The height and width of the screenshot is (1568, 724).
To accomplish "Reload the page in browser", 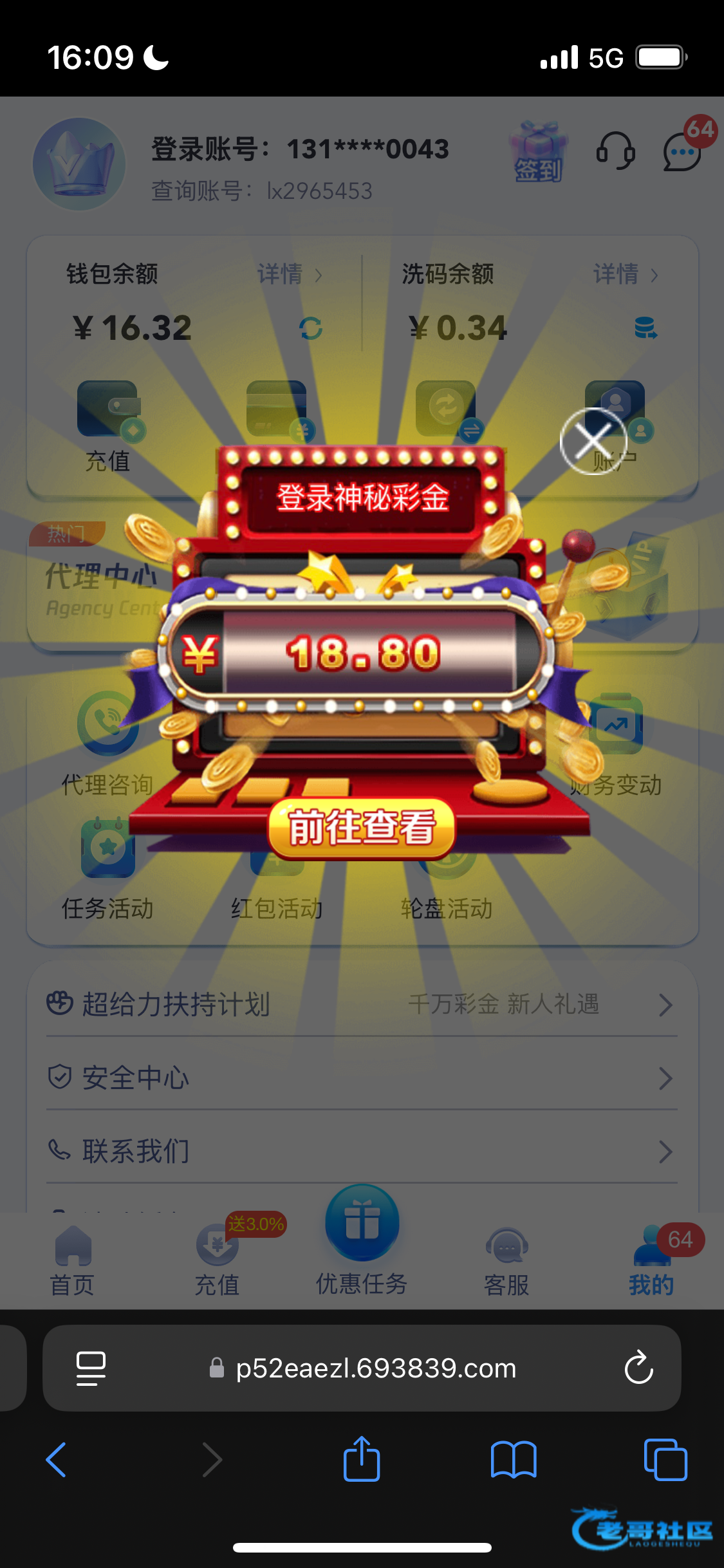I will tap(638, 1368).
